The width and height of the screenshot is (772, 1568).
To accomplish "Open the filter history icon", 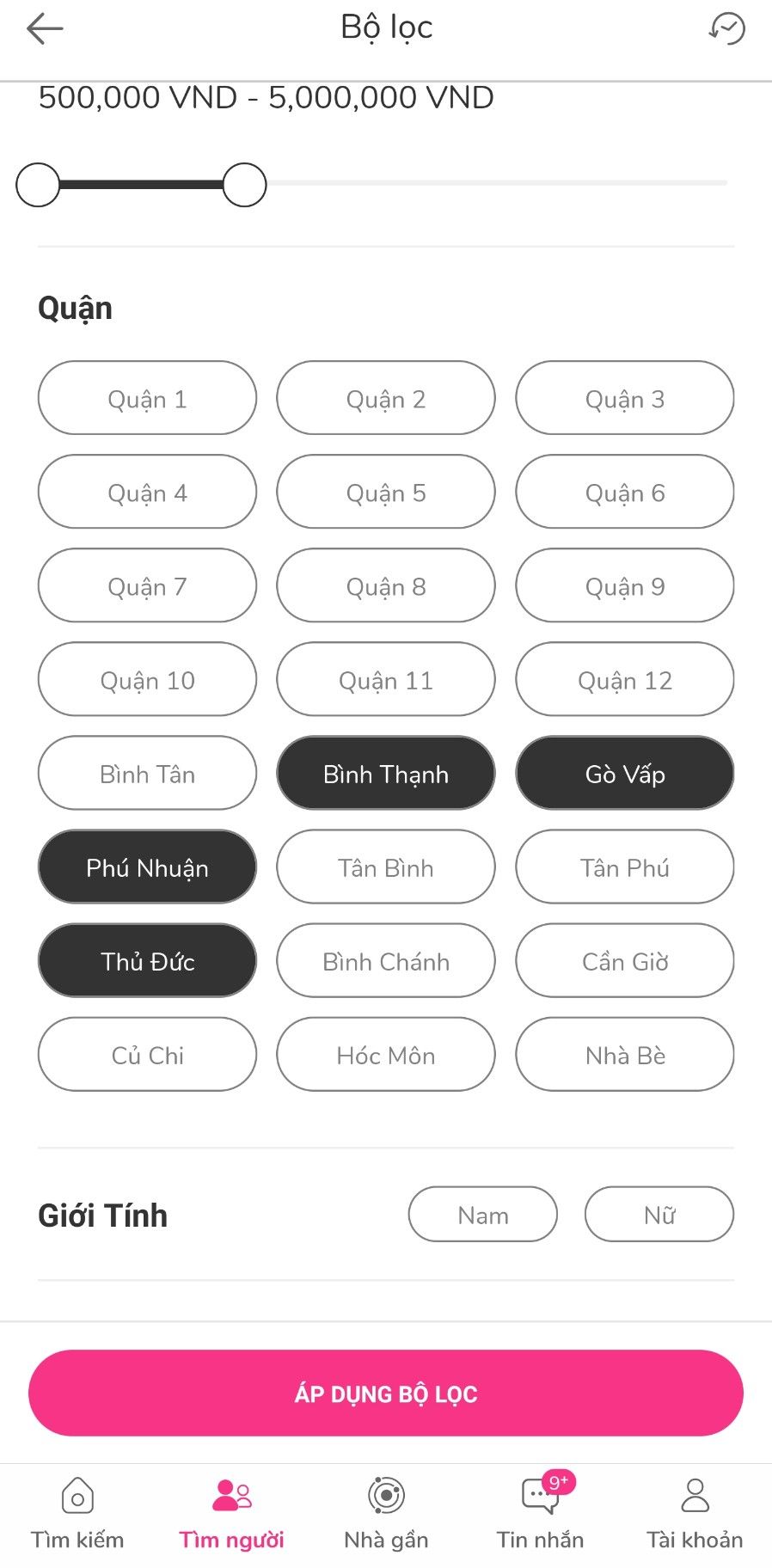I will 726,28.
